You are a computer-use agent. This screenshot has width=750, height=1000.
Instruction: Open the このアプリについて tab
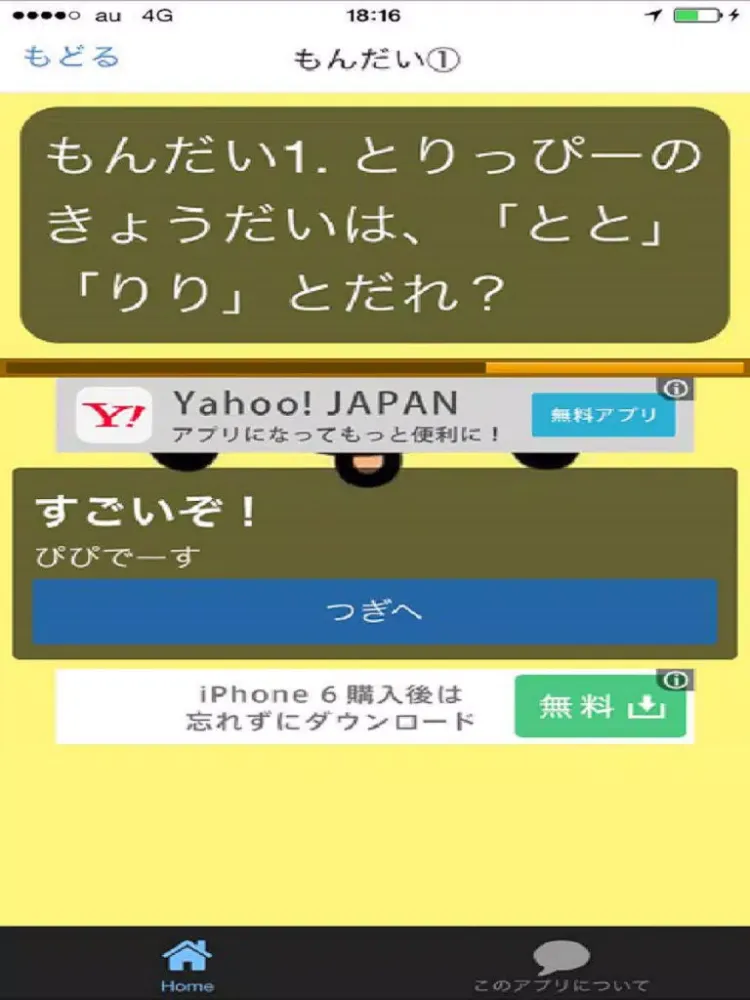pos(561,967)
